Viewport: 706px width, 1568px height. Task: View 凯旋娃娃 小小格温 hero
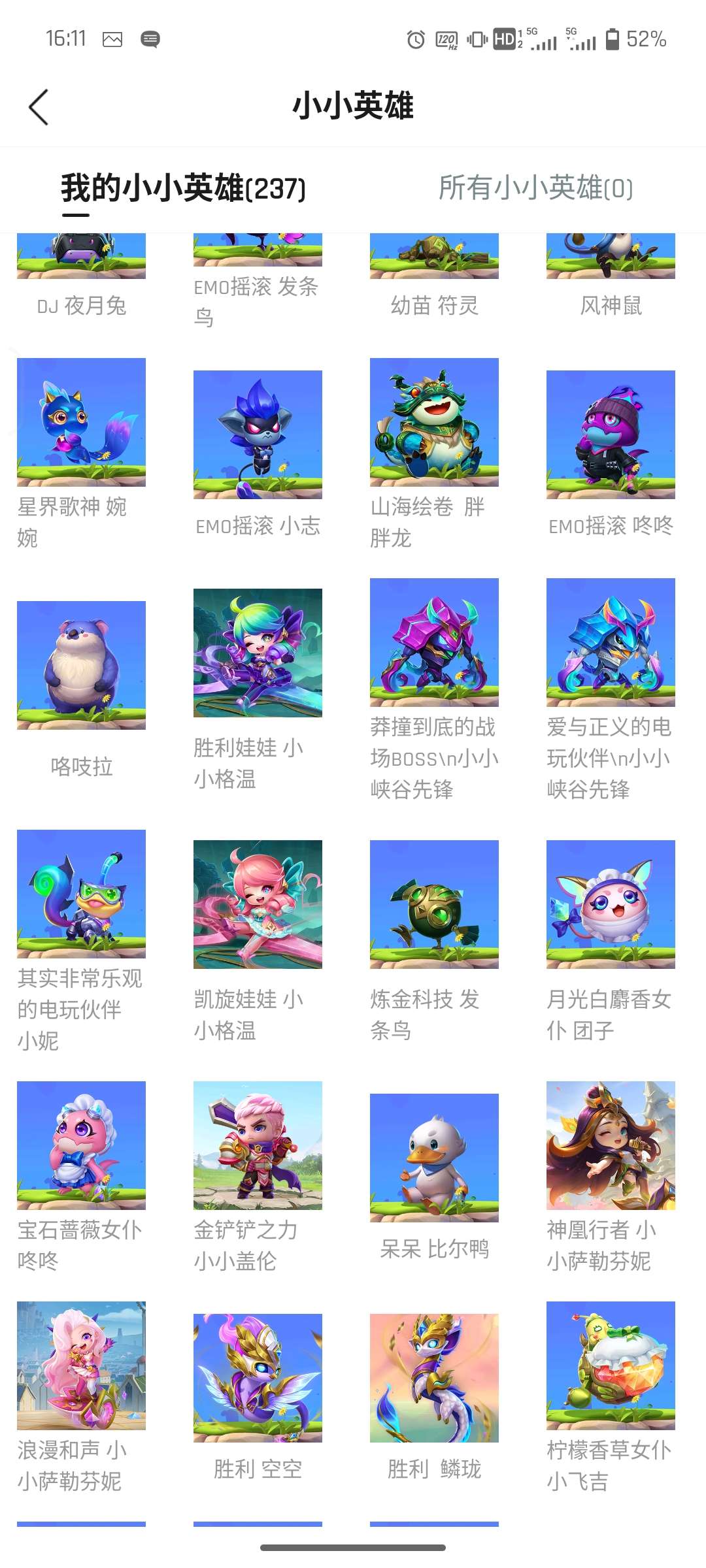click(x=258, y=904)
